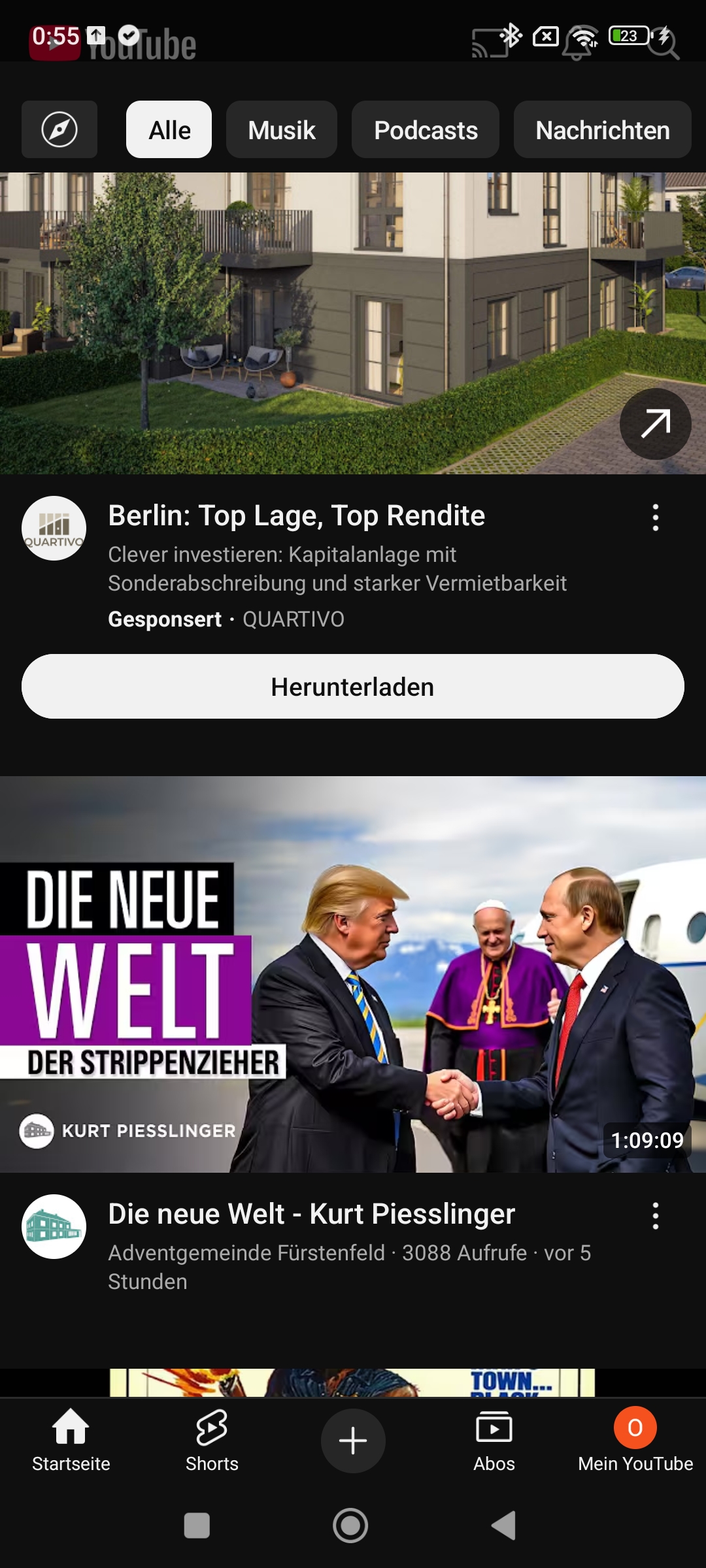Open the QUARTIVO advertiser avatar
706x1568 pixels.
click(x=54, y=528)
